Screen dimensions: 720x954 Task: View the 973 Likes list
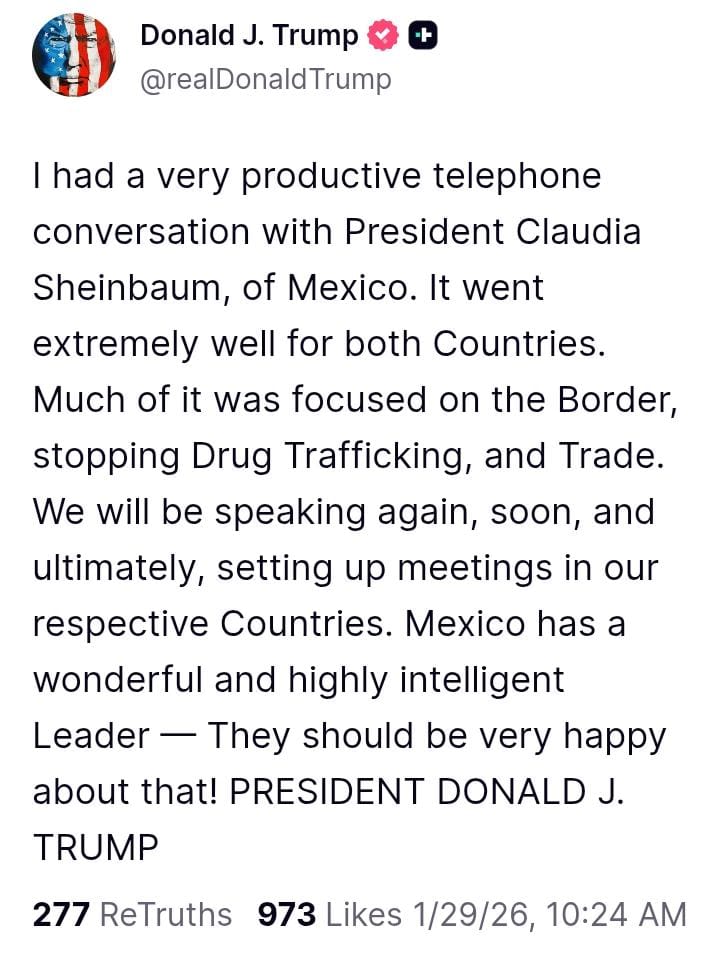coord(329,914)
